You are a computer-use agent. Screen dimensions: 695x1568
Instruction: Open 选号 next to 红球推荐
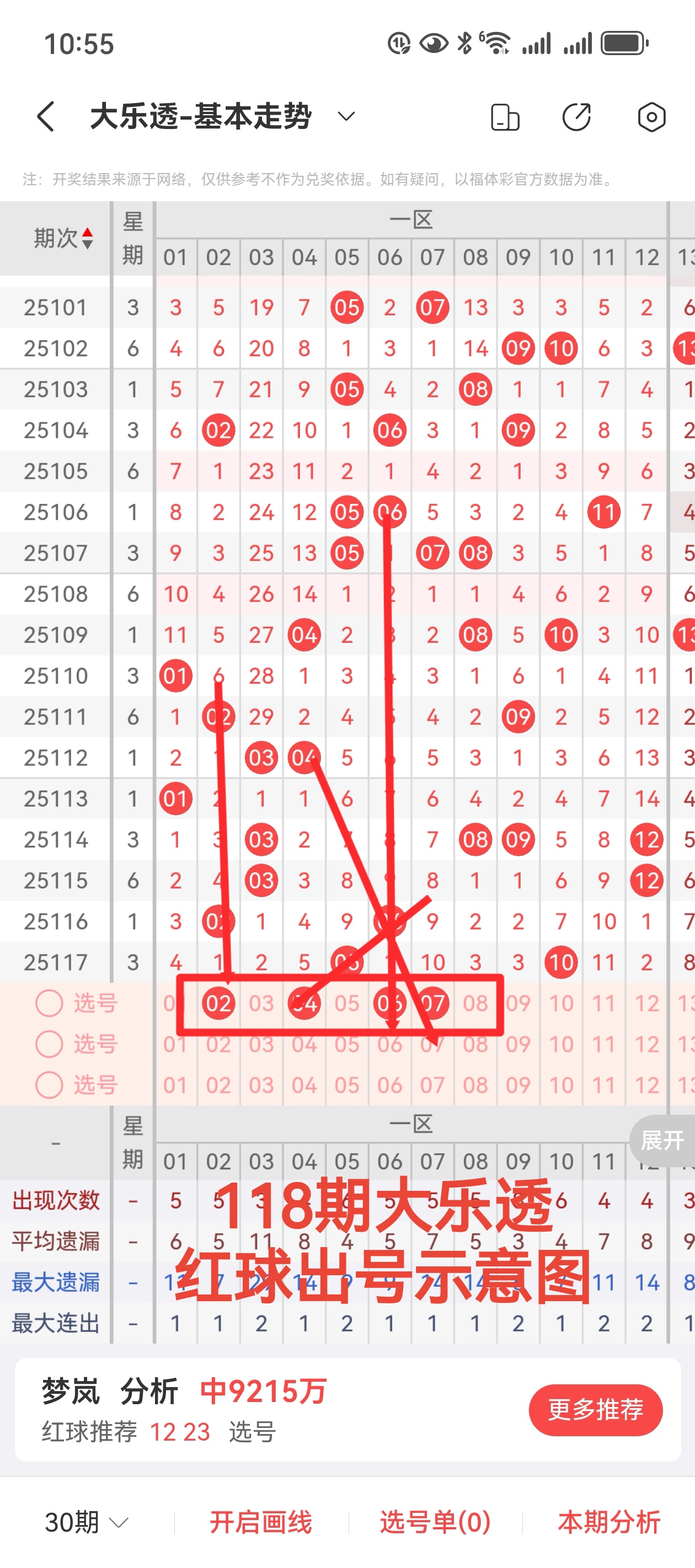coord(252,1432)
